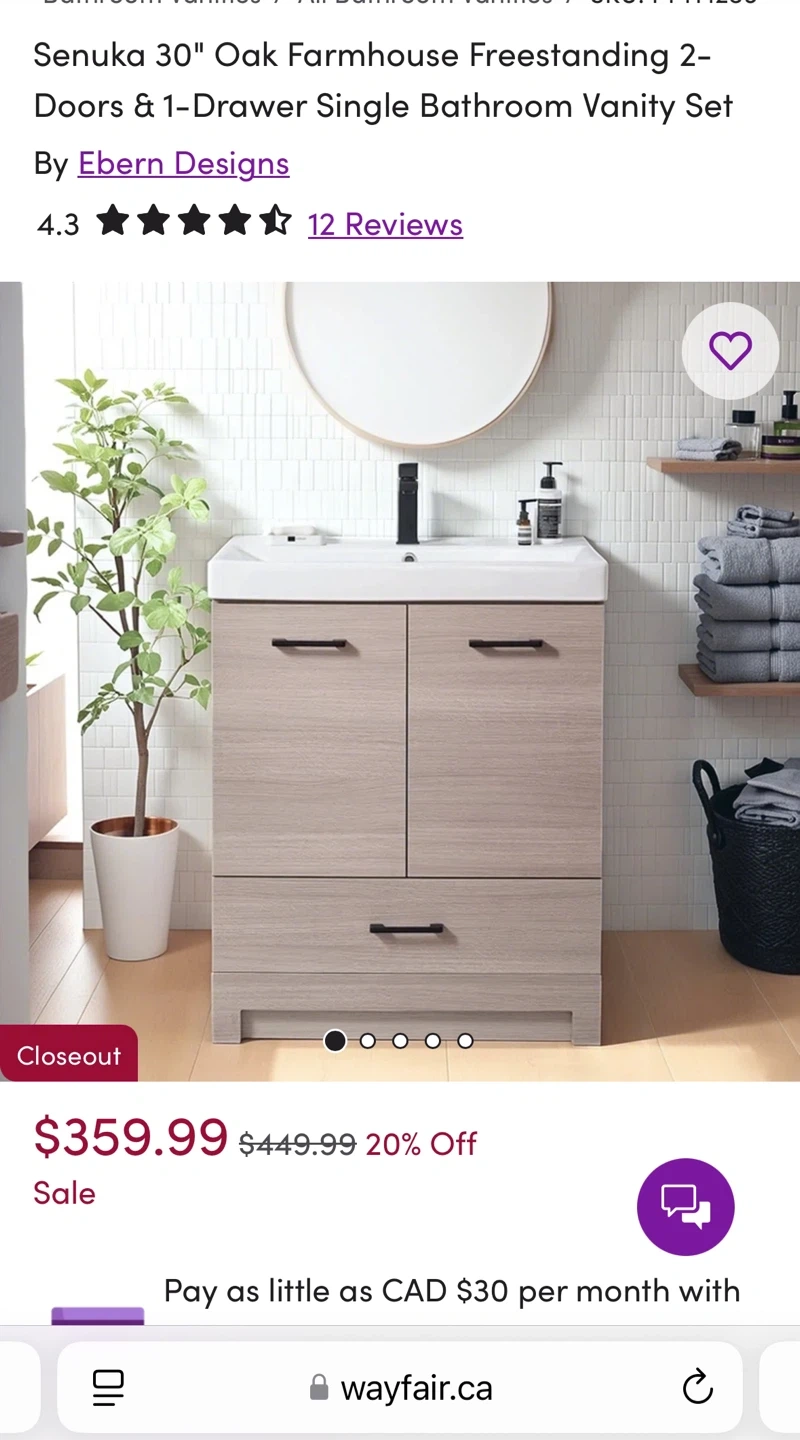Reload the wayfair.ca page
800x1440 pixels.
(697, 1387)
